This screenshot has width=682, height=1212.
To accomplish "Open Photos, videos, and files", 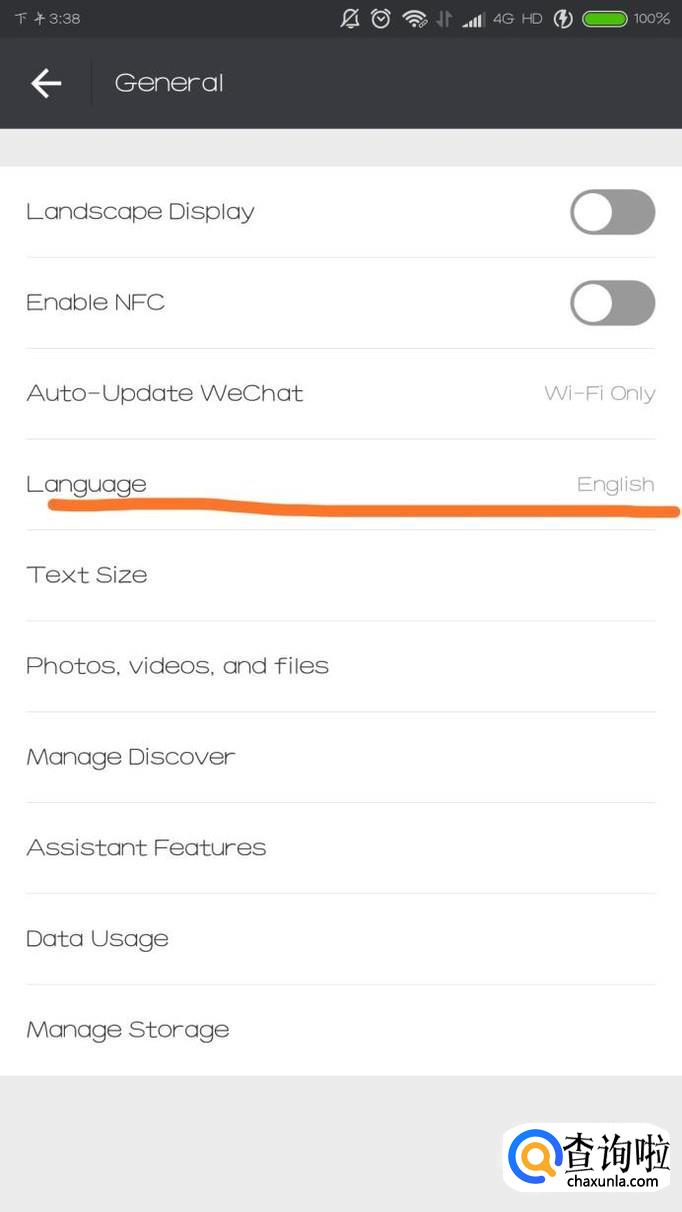I will coord(340,666).
